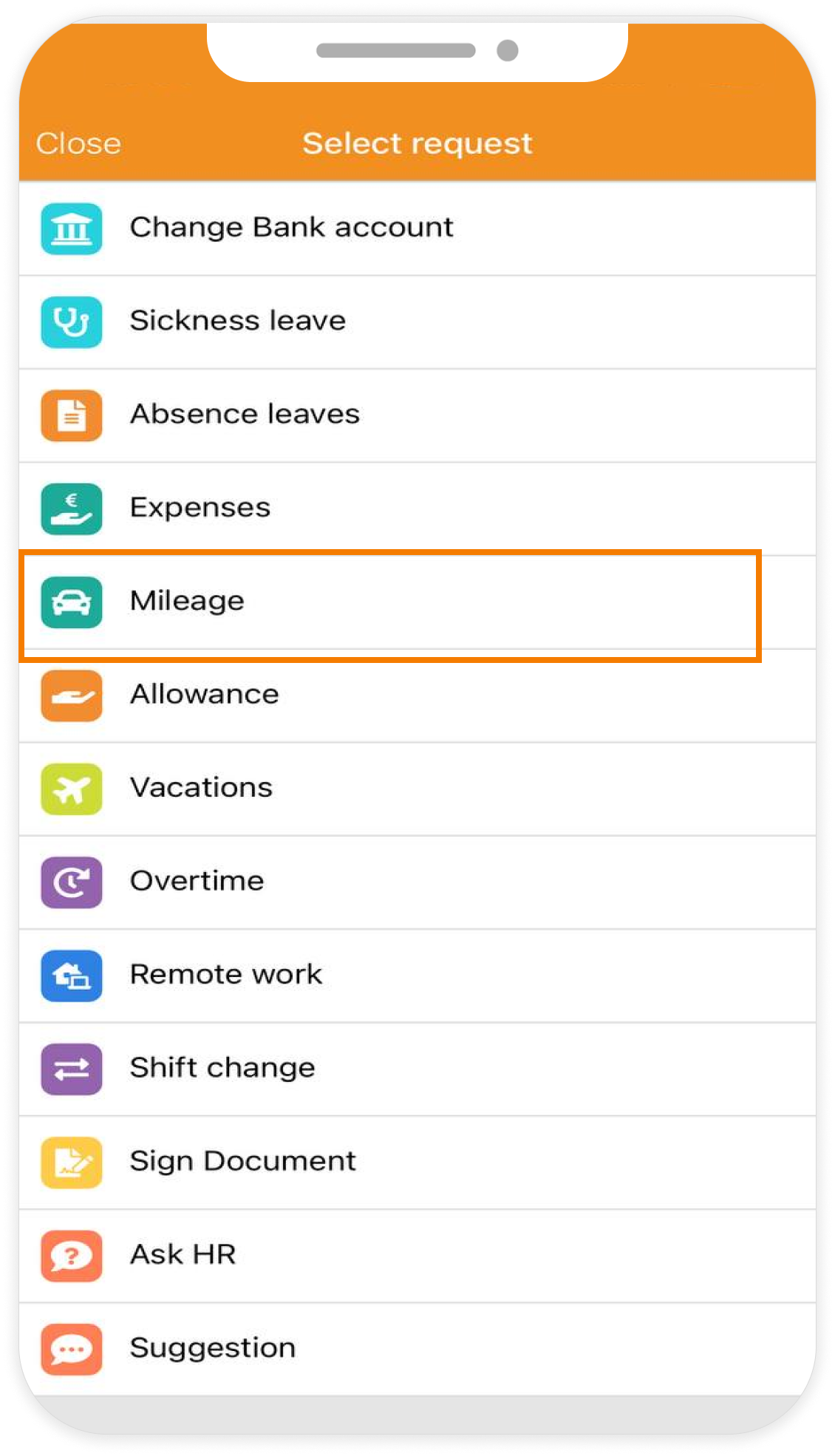Submit a Suggestion request
The image size is (835, 1456).
(213, 1348)
